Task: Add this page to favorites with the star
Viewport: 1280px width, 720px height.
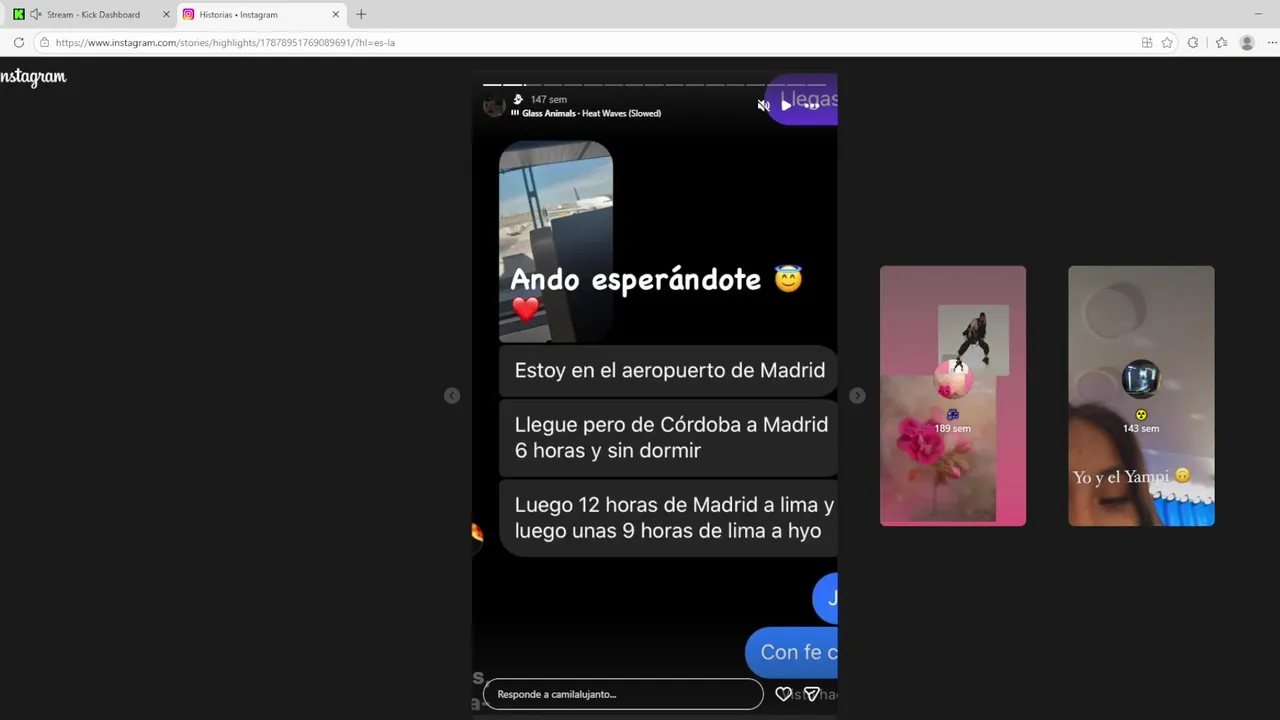Action: 1167,43
